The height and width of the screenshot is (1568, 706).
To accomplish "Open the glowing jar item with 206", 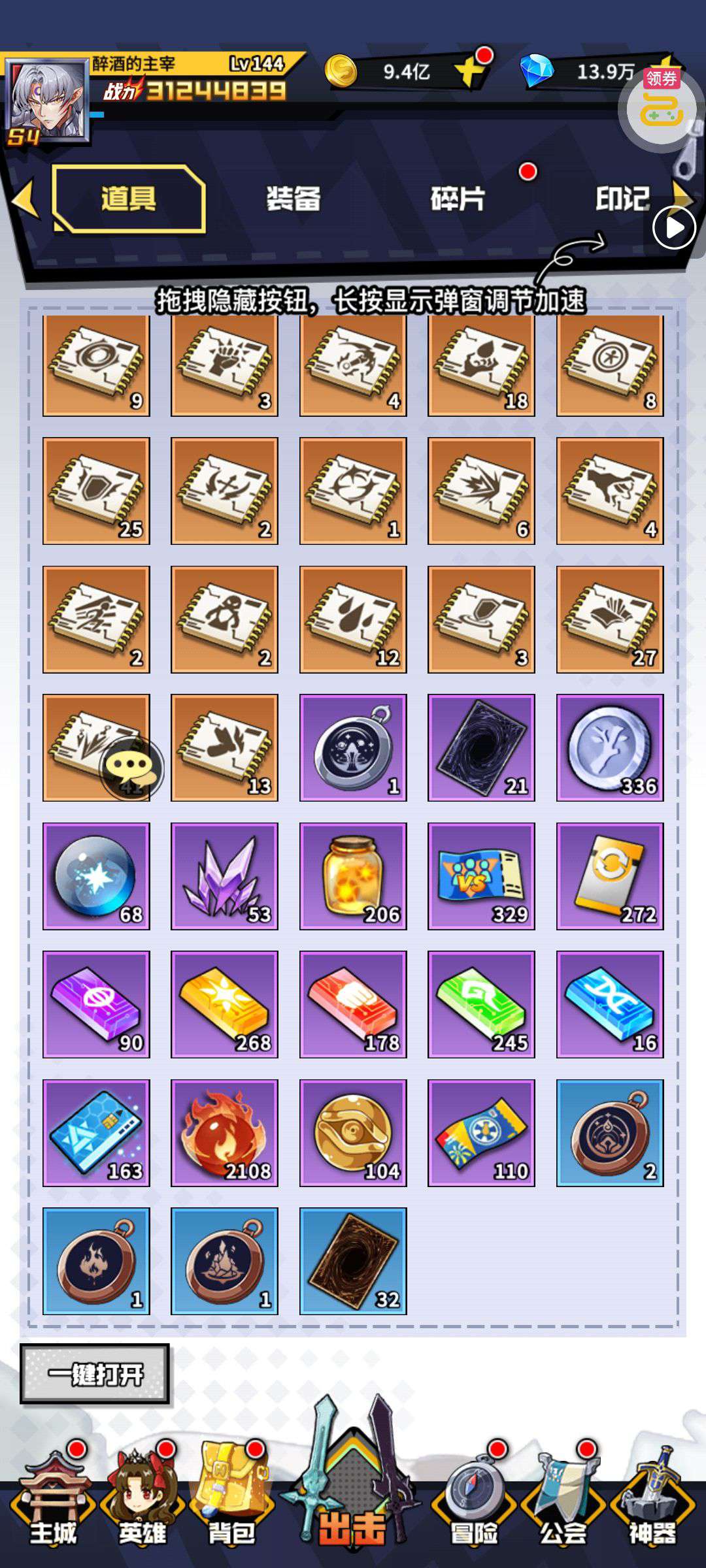I will pos(353,875).
